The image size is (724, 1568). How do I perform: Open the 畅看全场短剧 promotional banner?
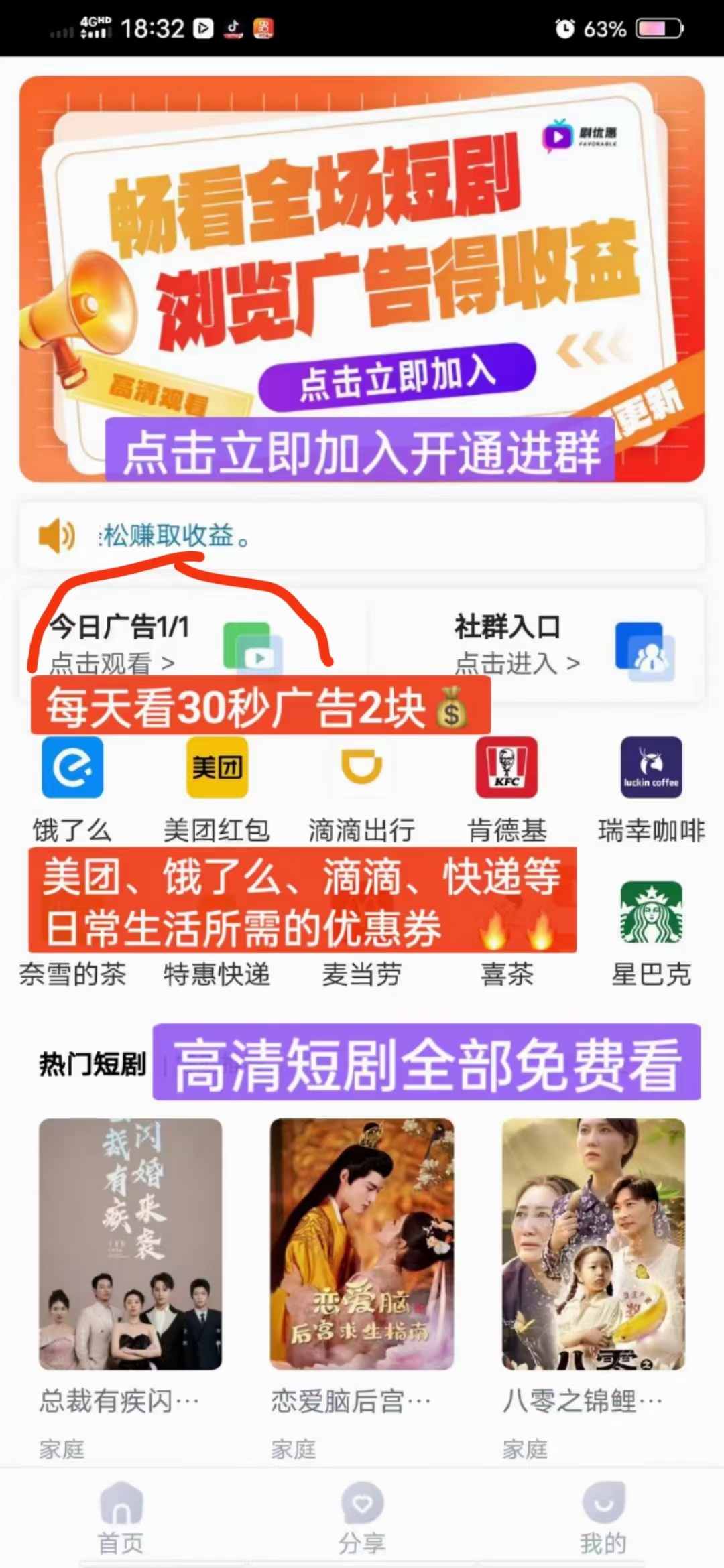click(362, 279)
